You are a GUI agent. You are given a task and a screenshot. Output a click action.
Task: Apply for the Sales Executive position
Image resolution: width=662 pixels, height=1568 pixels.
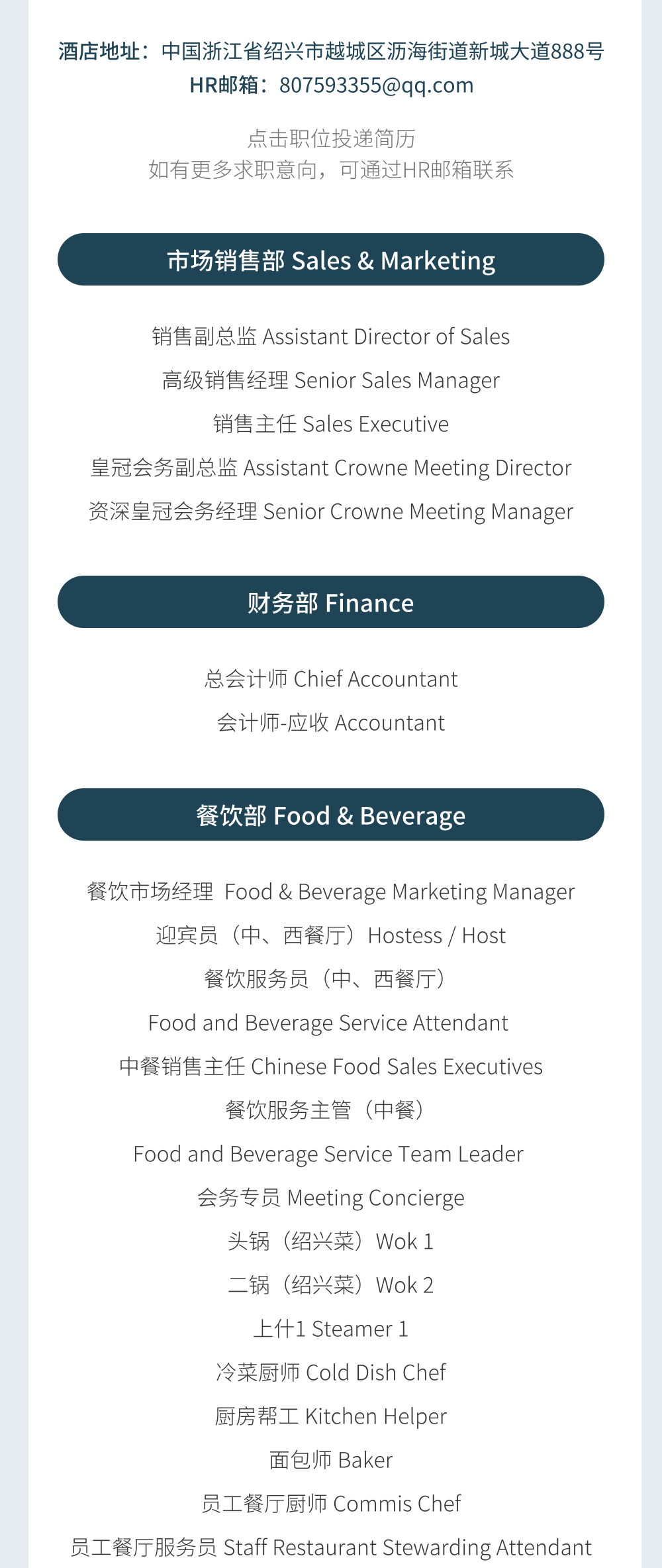point(331,424)
